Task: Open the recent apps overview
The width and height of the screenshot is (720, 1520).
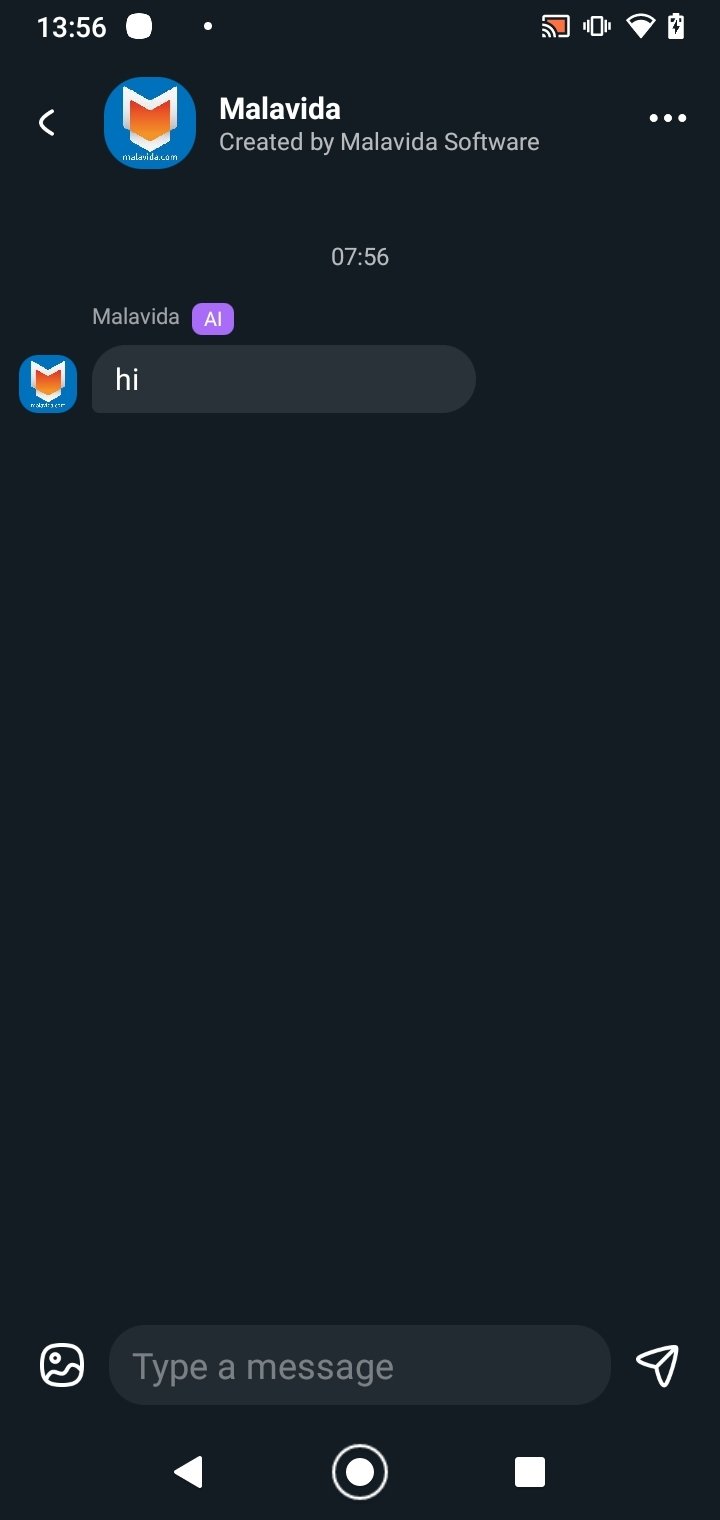Action: [x=529, y=1471]
